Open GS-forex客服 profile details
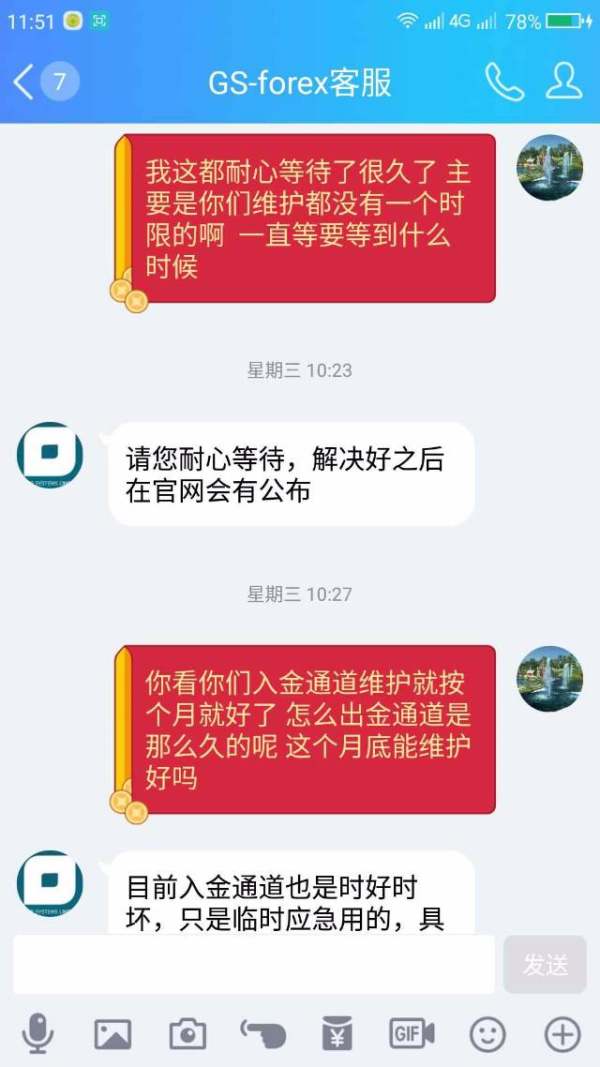 click(563, 82)
